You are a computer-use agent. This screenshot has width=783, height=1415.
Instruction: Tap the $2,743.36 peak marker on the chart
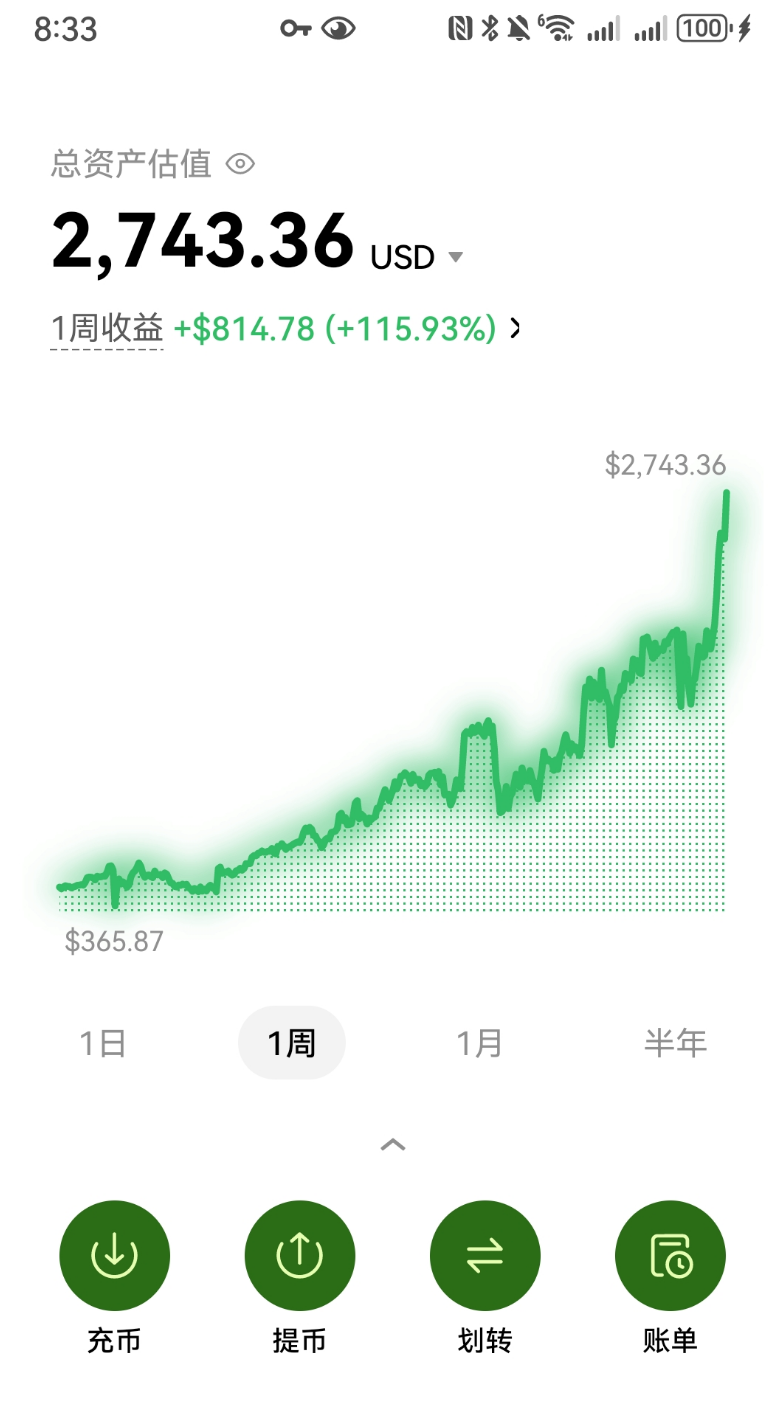coord(664,464)
